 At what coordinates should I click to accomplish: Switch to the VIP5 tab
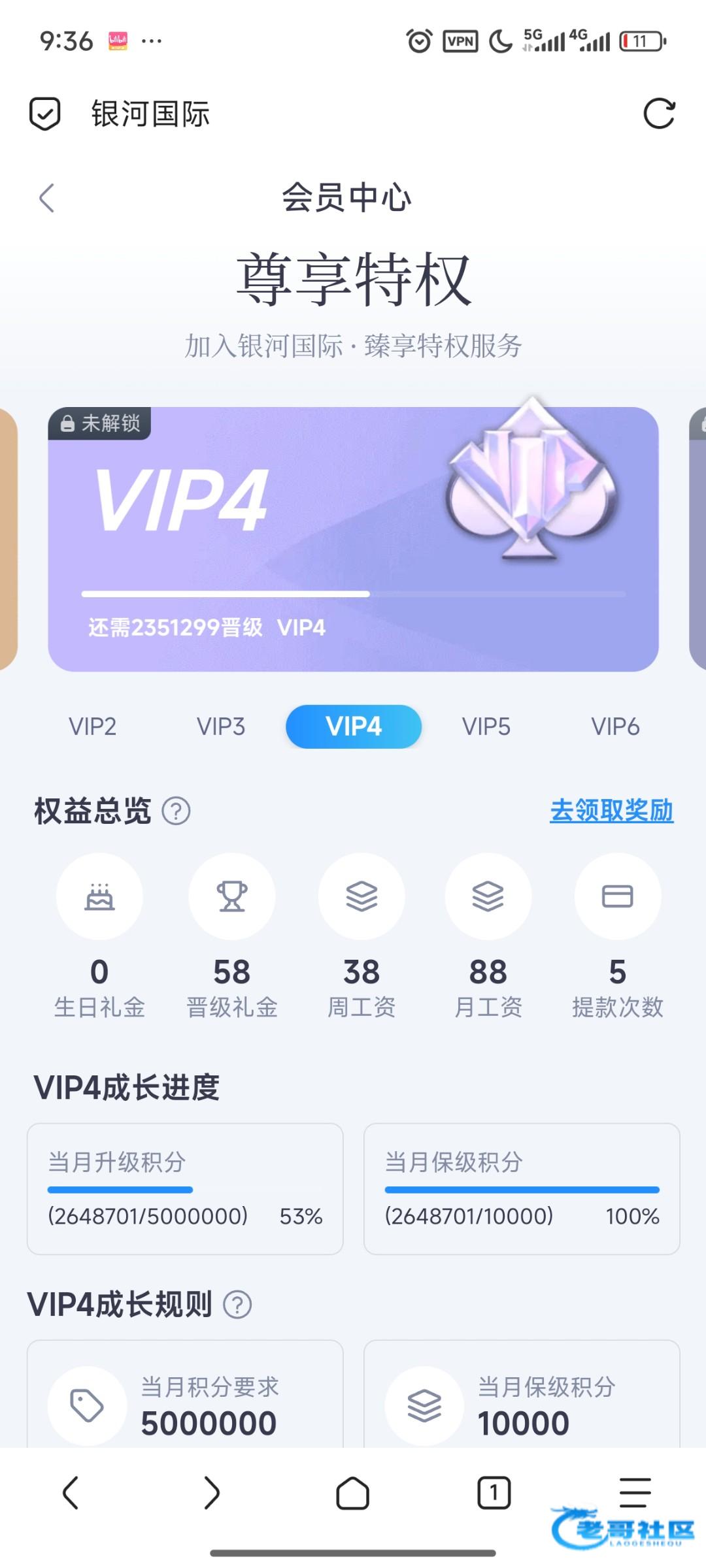click(x=486, y=727)
